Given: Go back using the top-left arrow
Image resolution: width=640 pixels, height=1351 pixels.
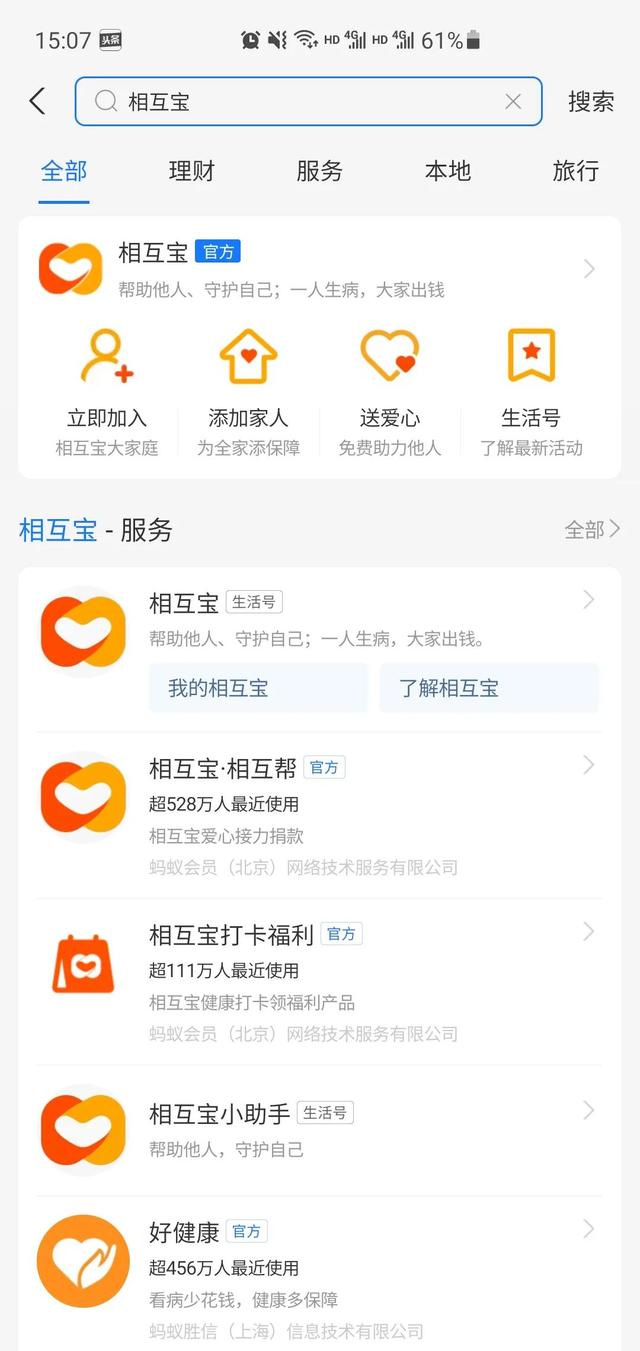Looking at the screenshot, I should click(38, 101).
